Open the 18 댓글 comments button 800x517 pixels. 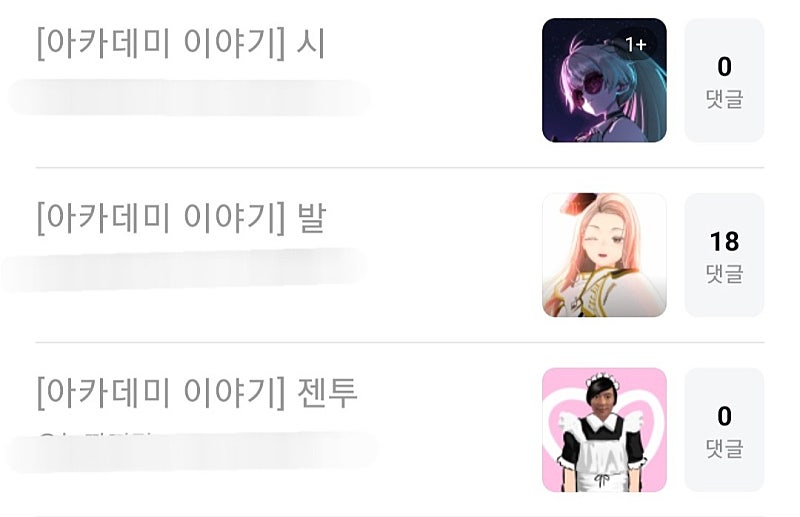(x=724, y=255)
